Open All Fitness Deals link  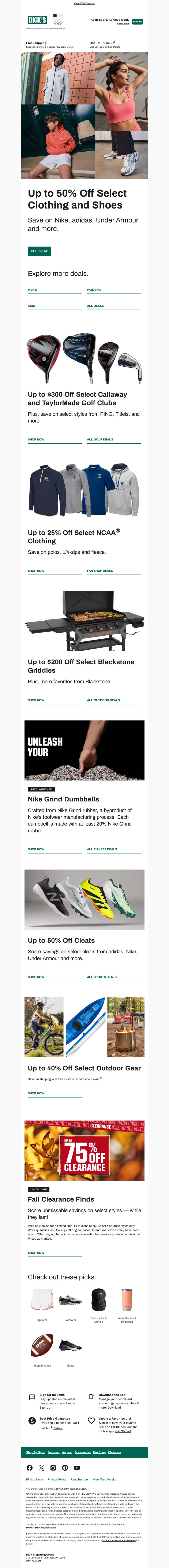click(x=102, y=849)
